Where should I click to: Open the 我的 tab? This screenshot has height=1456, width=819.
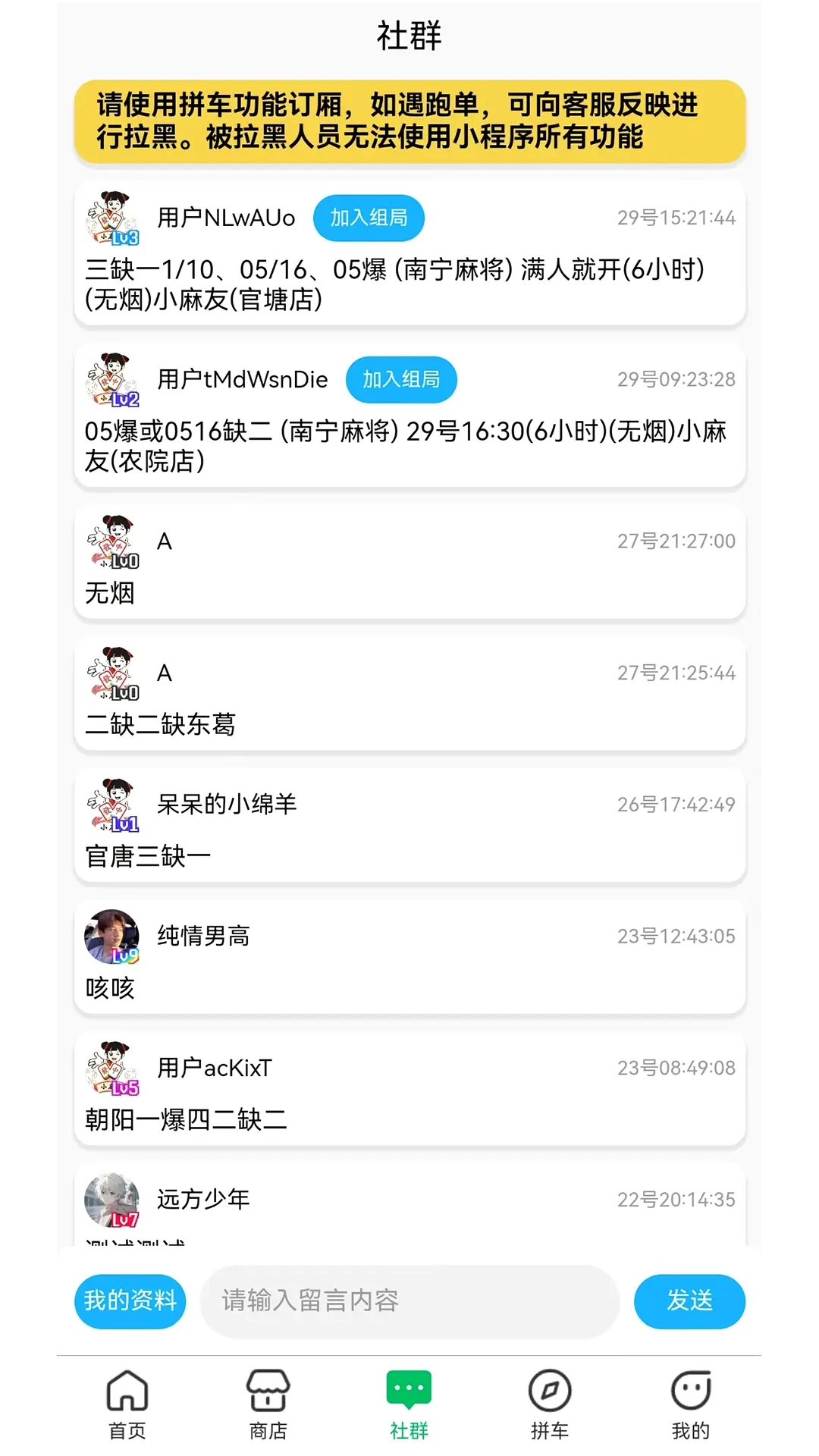click(691, 1405)
